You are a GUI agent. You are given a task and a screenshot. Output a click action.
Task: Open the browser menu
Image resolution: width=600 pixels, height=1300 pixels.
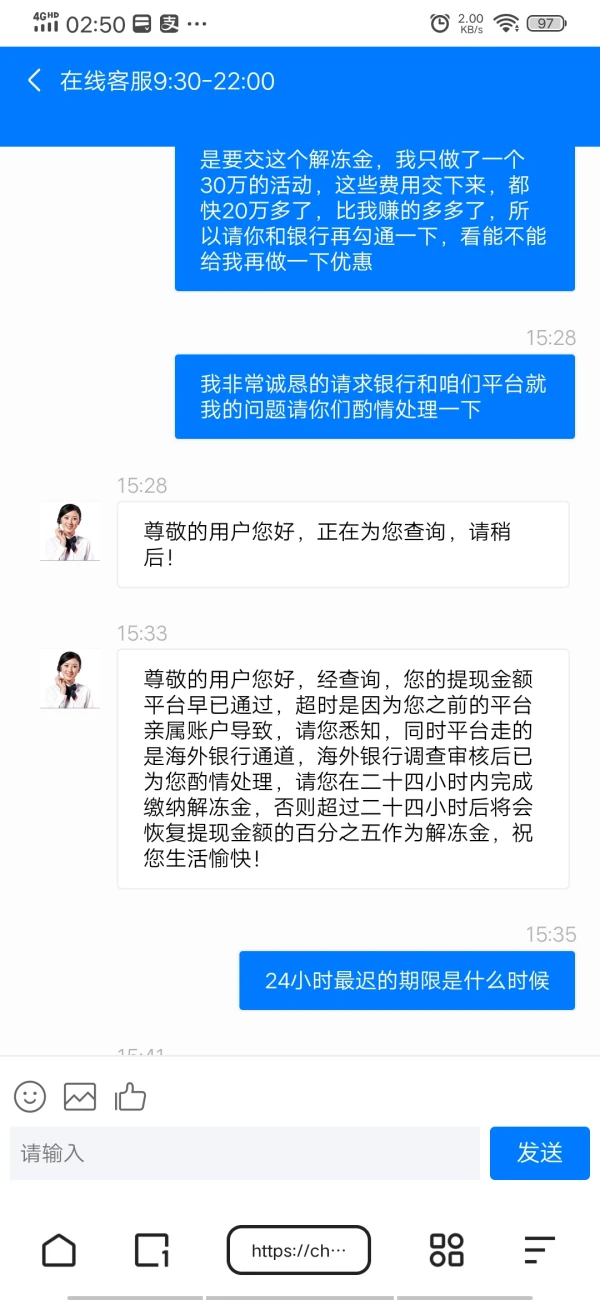(539, 1250)
